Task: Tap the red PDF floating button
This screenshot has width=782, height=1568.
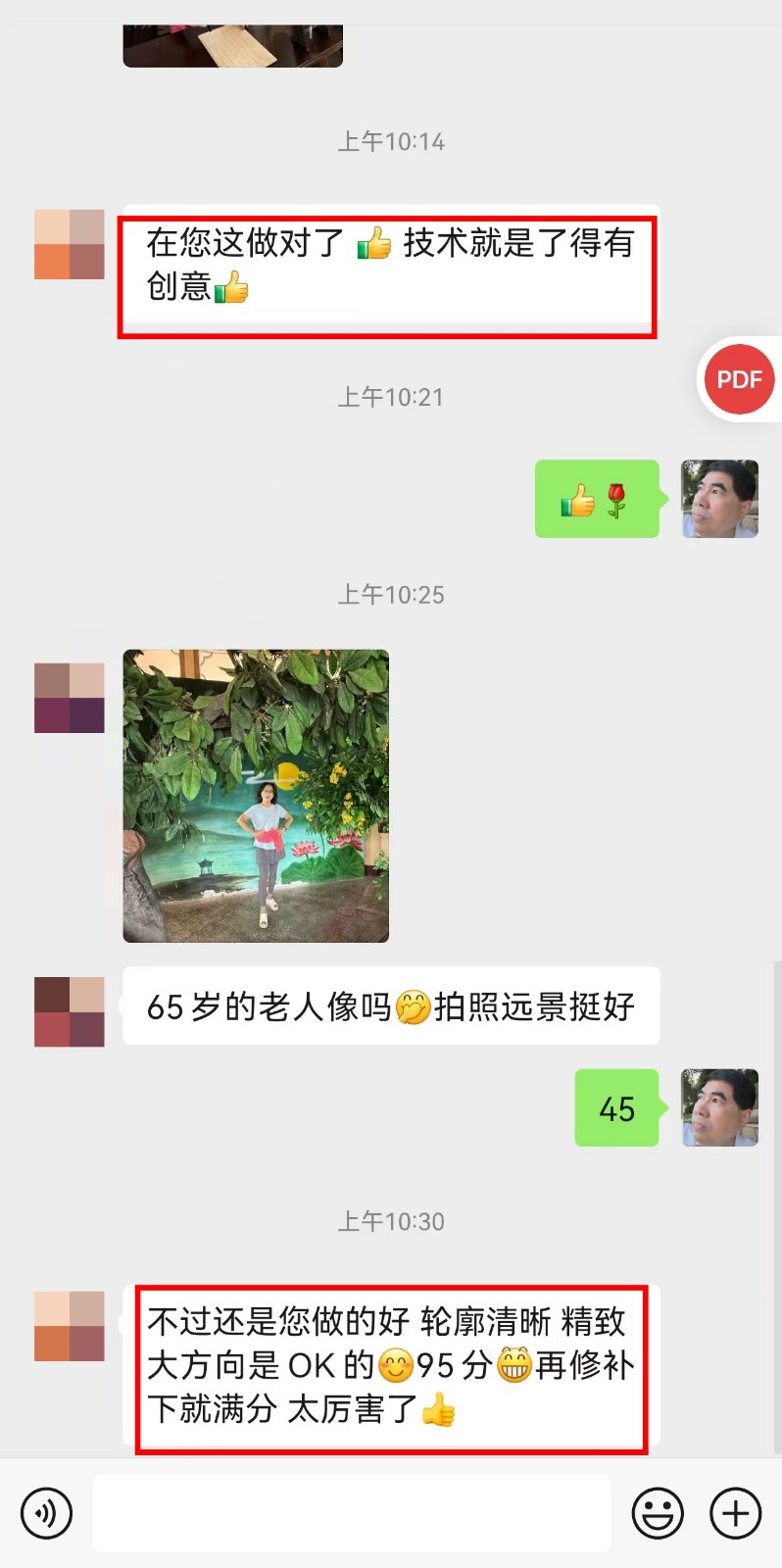Action: (739, 379)
